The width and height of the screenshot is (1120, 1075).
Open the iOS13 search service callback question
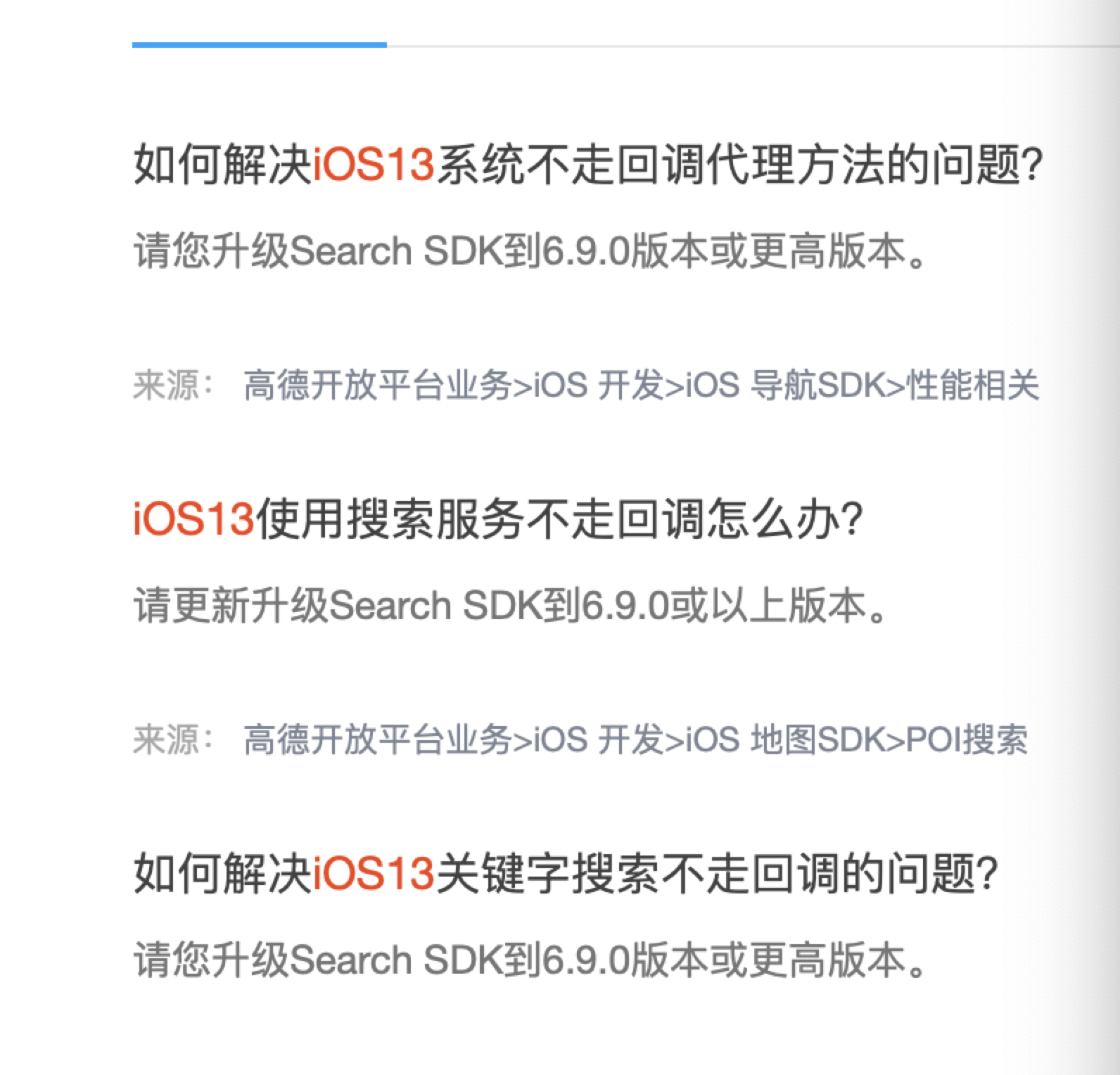click(x=498, y=520)
